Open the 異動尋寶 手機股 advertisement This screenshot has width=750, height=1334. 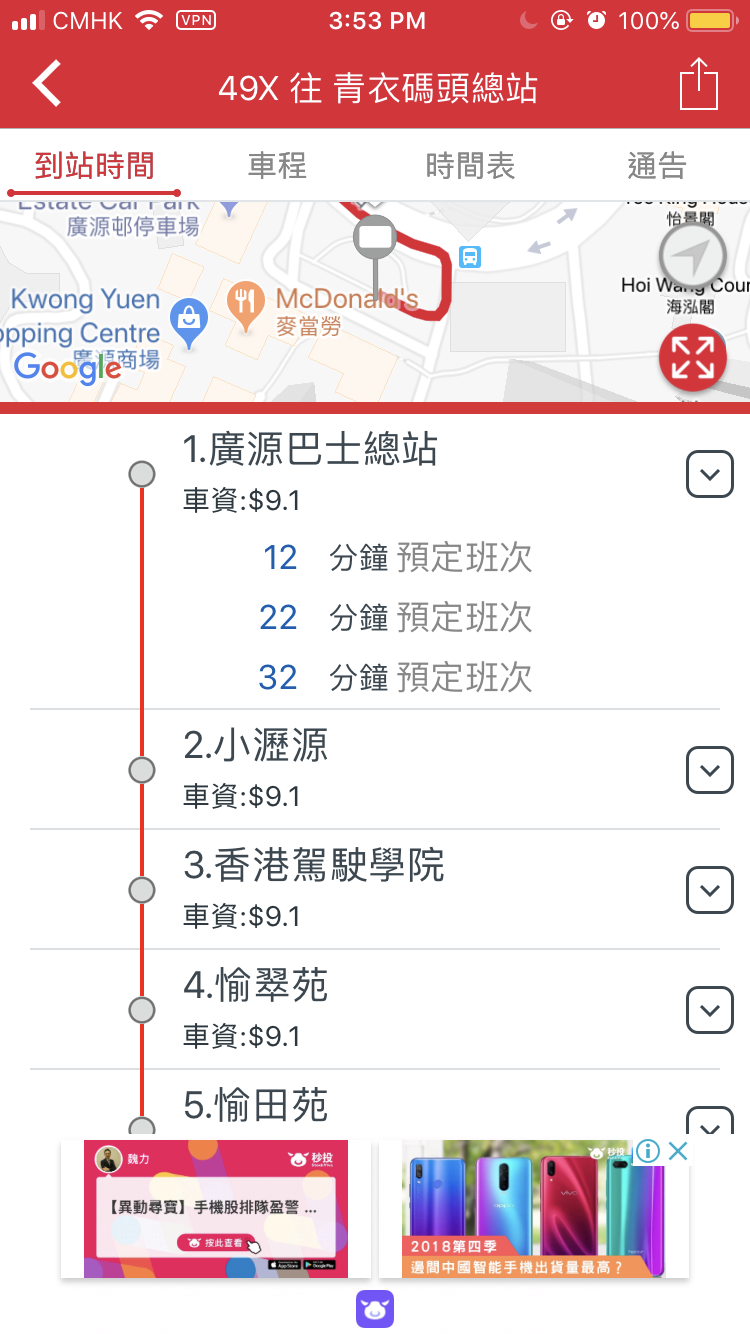[215, 1208]
